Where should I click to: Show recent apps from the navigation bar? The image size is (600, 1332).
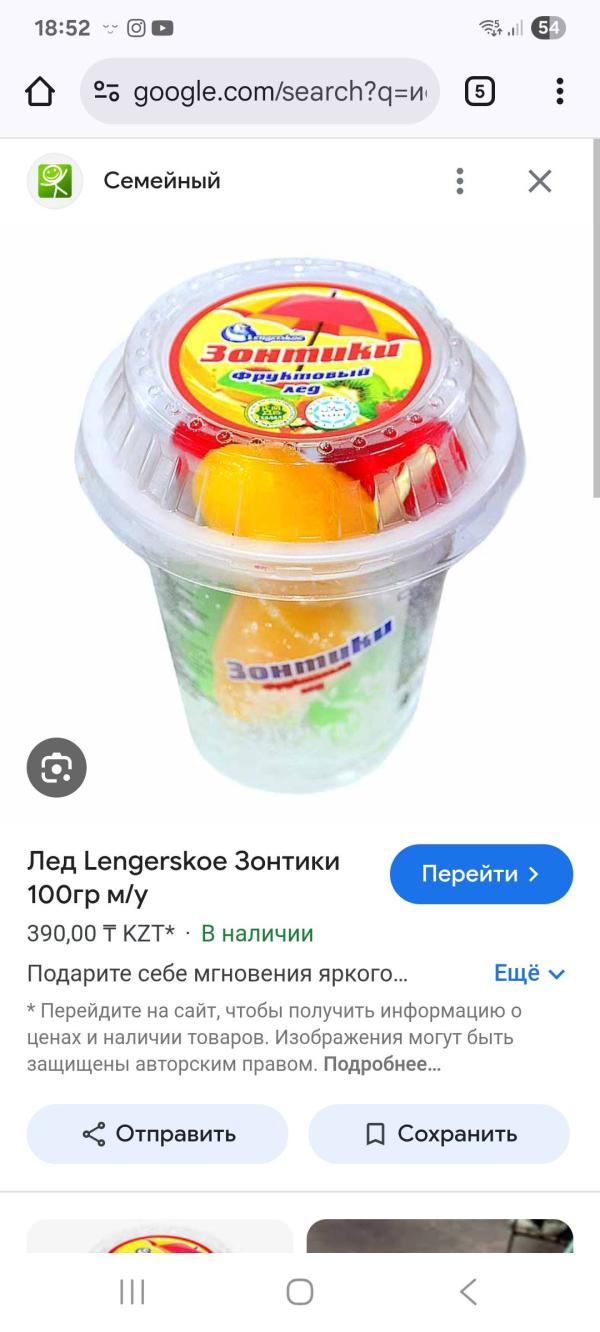pyautogui.click(x=132, y=1291)
